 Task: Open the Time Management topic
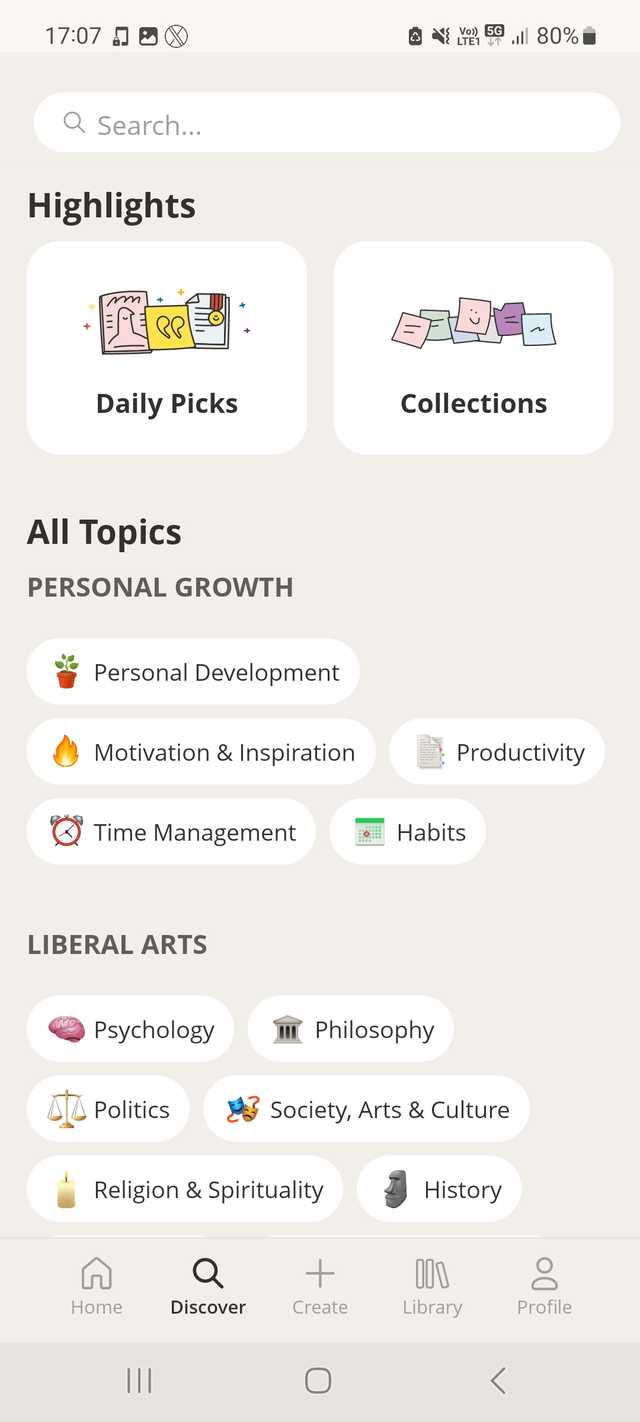click(171, 832)
